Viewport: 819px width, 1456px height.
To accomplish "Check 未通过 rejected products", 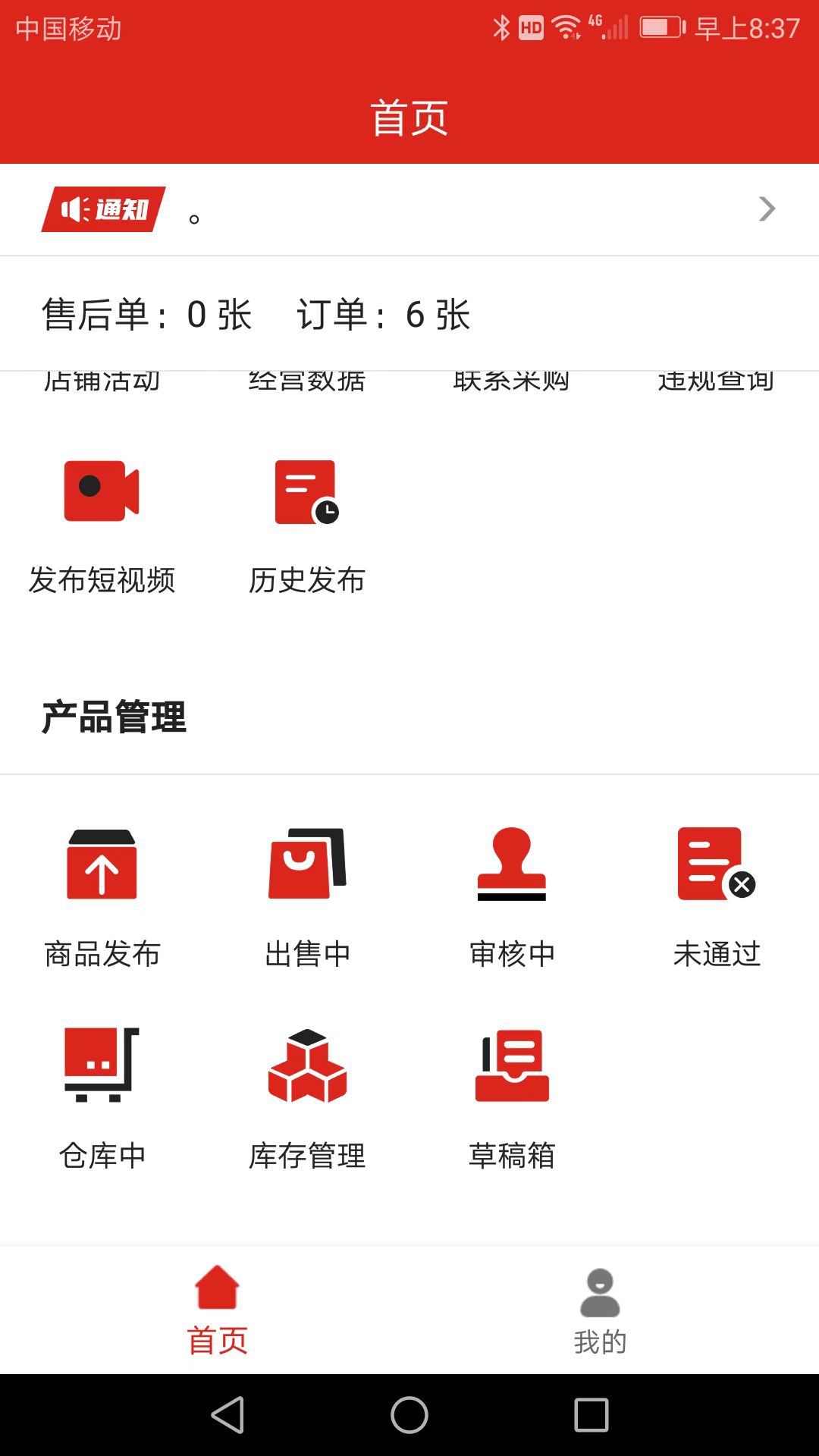I will click(717, 895).
